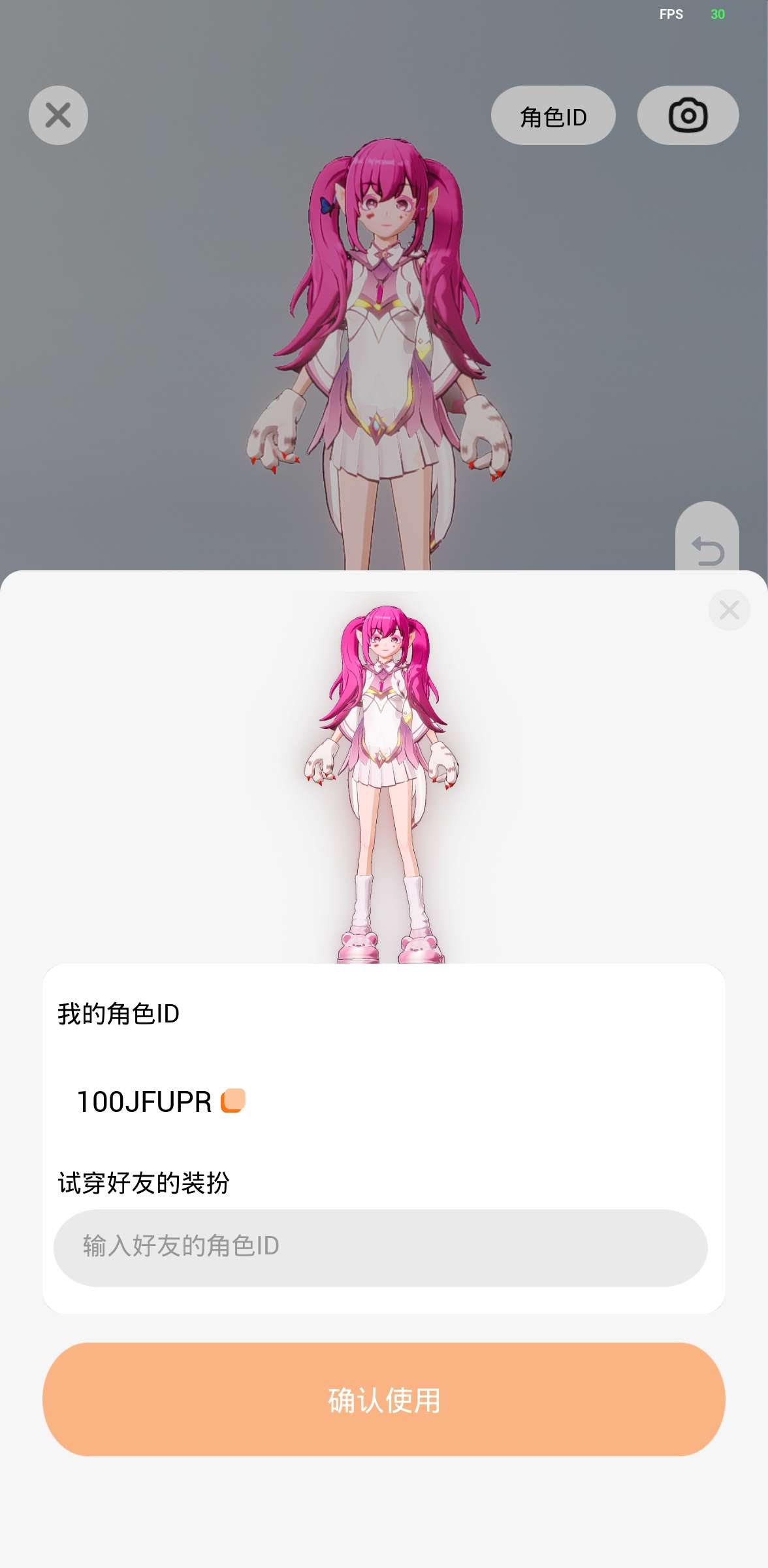The width and height of the screenshot is (768, 1568).
Task: Dismiss the character ID panel
Action: [729, 610]
